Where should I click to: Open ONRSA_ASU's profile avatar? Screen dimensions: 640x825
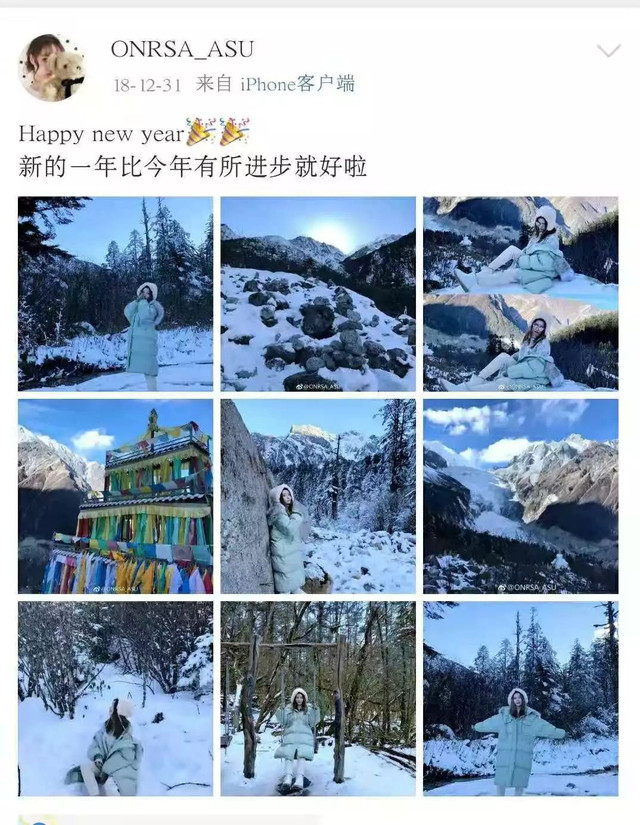51,68
